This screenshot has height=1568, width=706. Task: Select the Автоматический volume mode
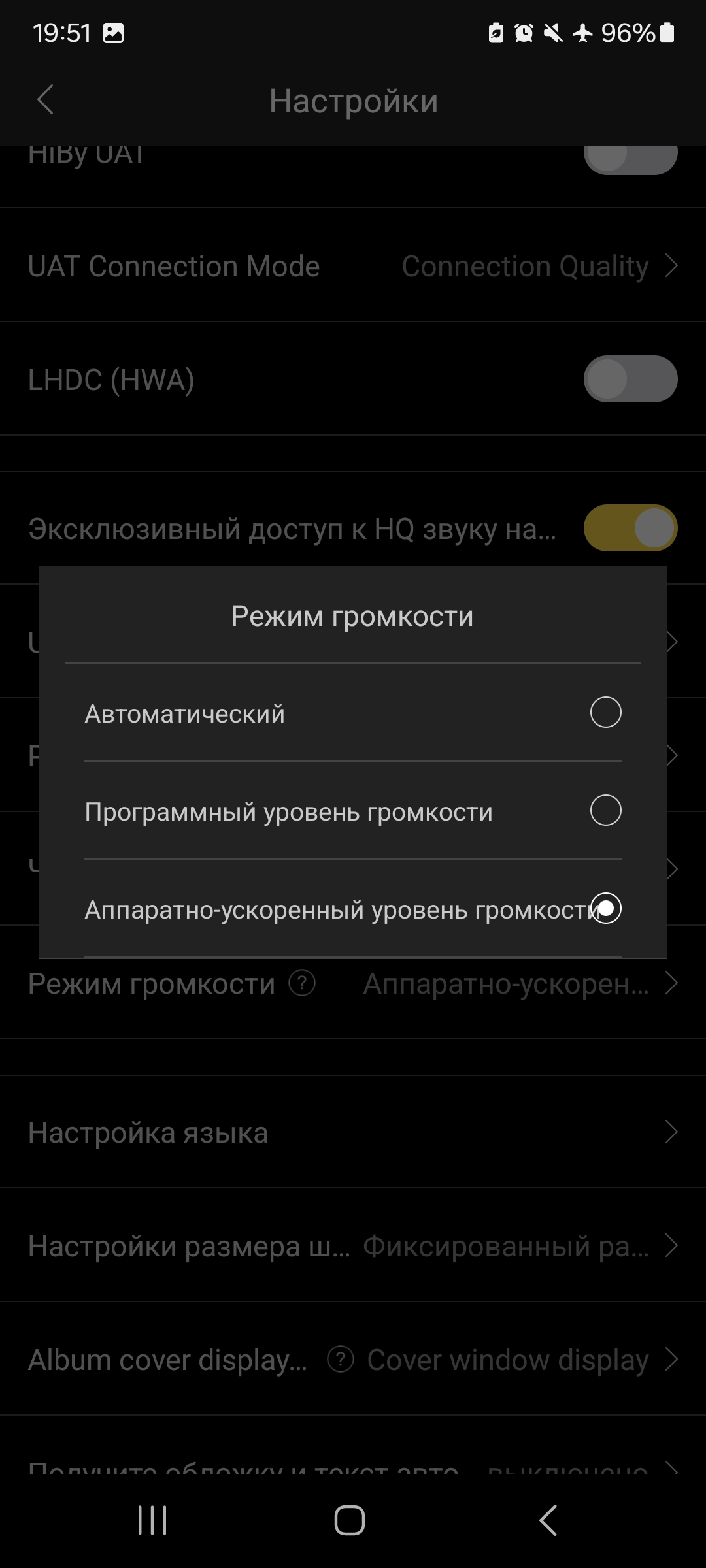[x=605, y=712]
